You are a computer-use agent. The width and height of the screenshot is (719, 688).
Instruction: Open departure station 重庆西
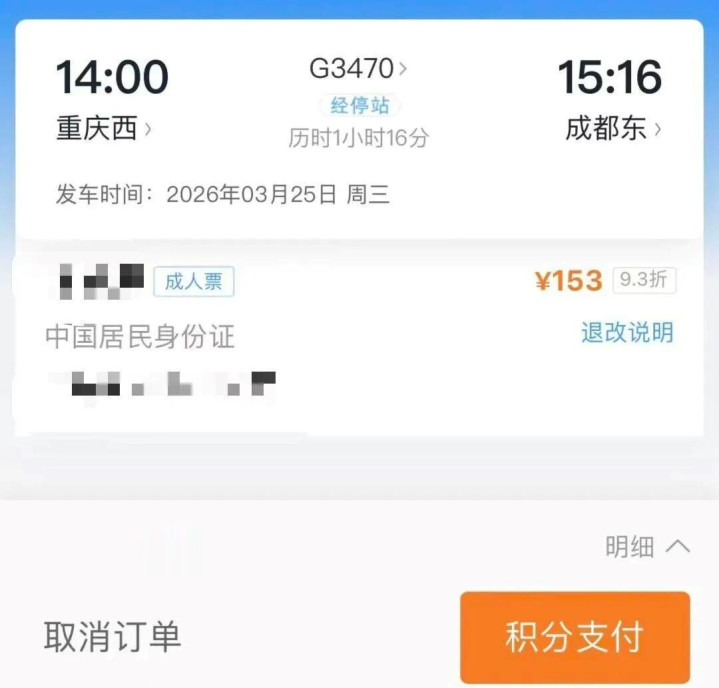pos(104,128)
